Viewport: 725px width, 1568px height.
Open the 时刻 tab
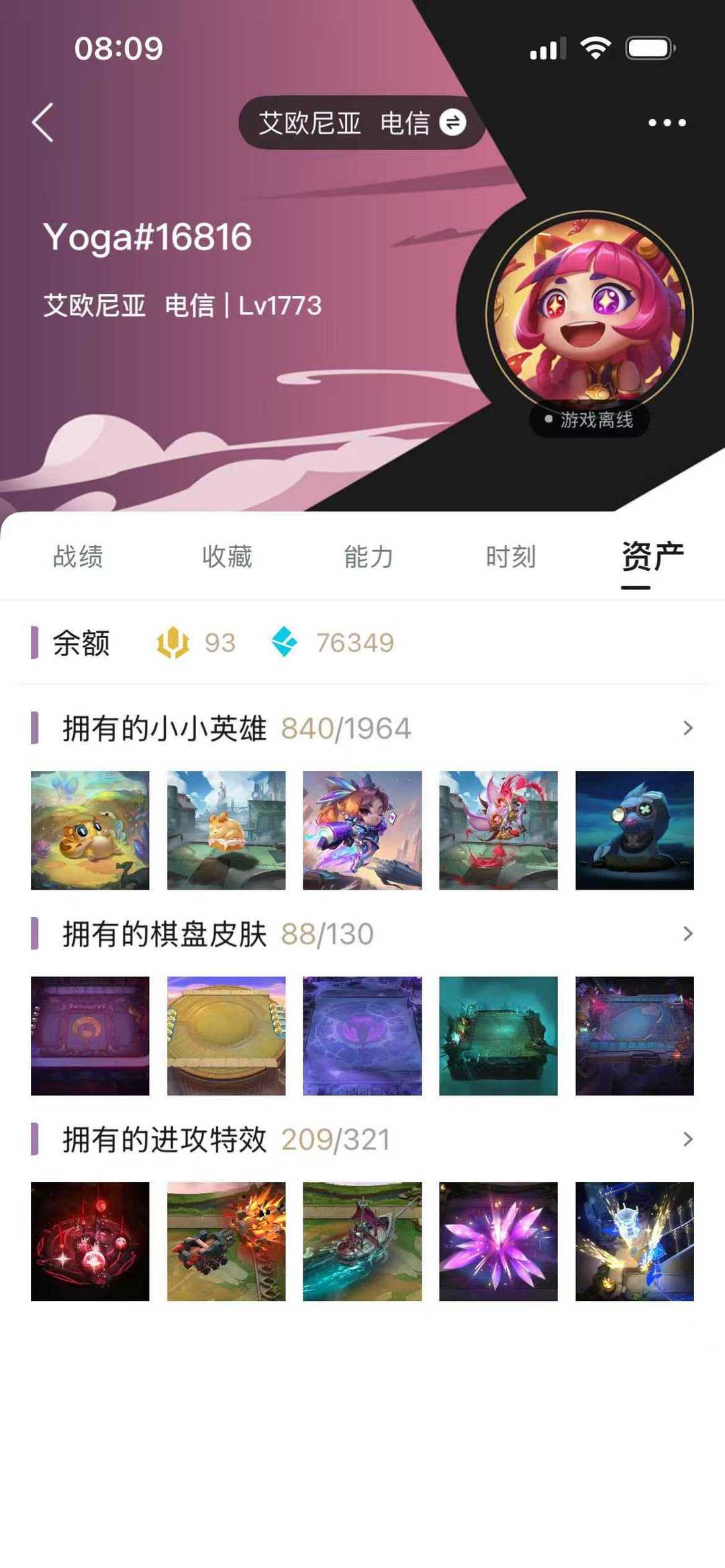(x=512, y=557)
